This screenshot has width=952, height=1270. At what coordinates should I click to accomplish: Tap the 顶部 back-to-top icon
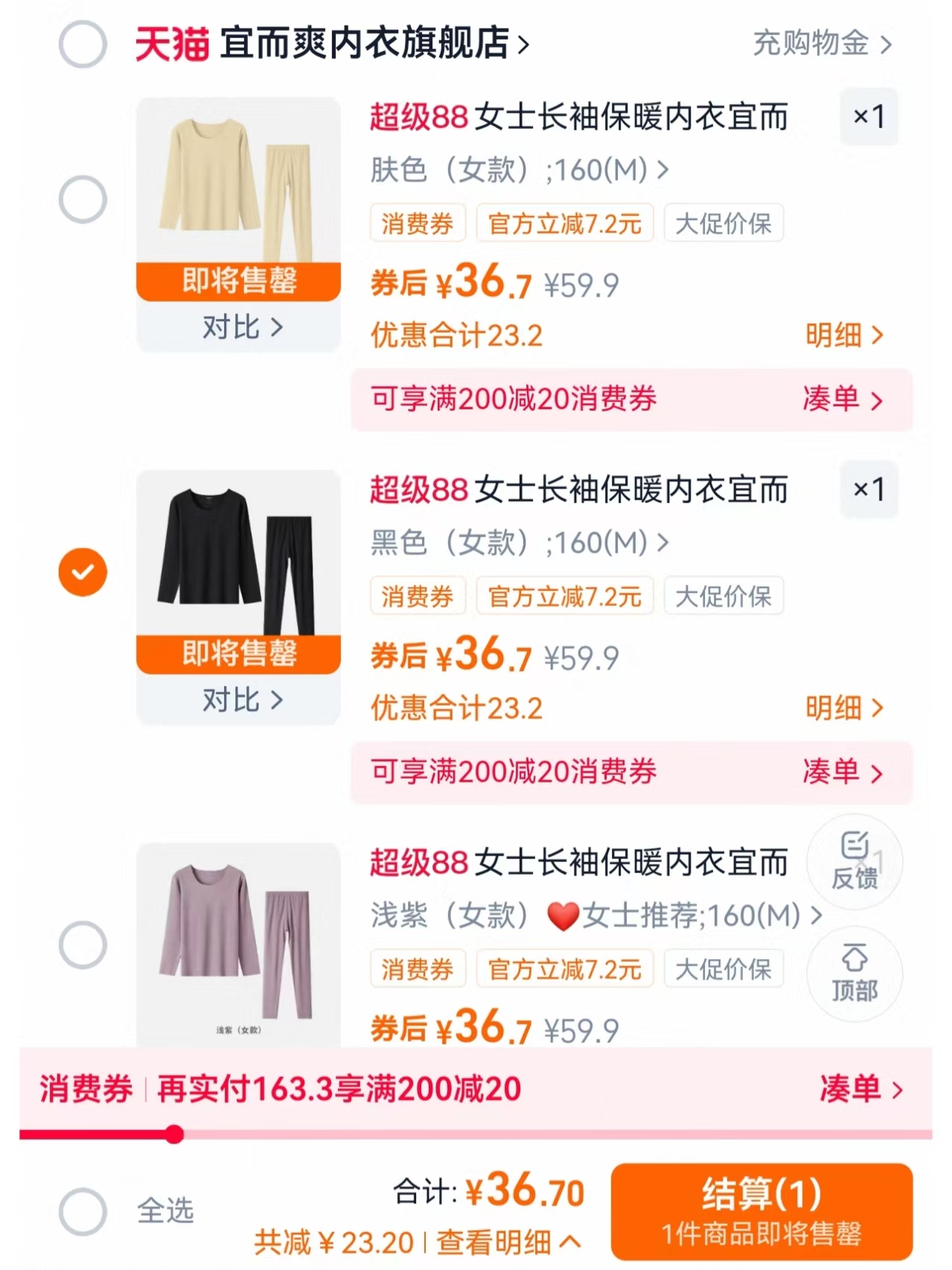tap(854, 975)
